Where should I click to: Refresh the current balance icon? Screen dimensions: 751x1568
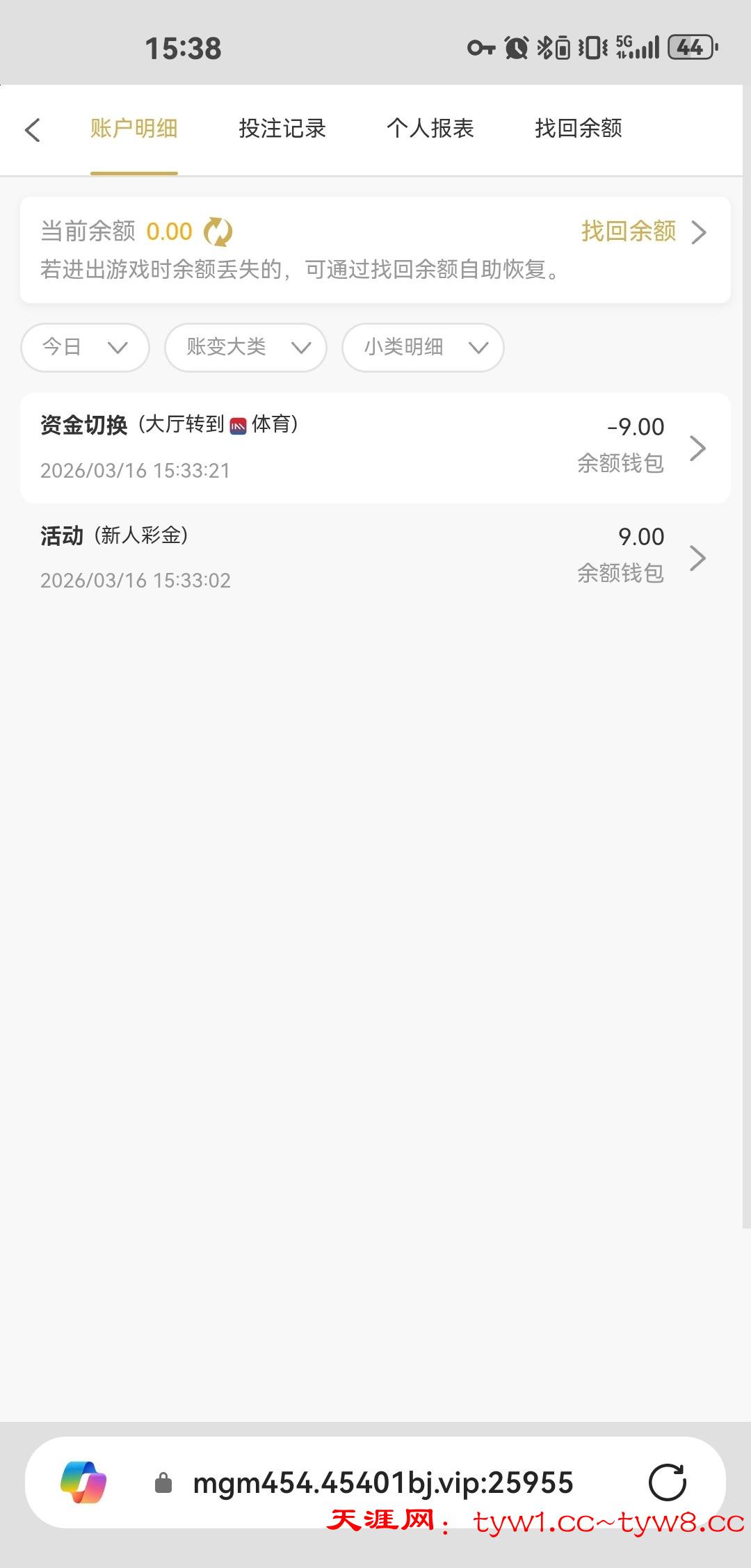click(x=218, y=232)
